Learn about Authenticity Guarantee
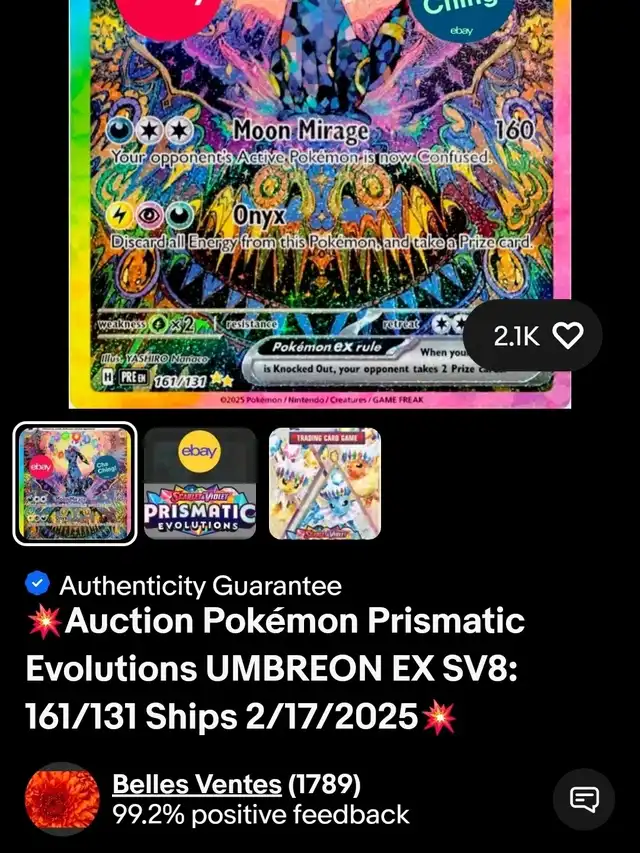The width and height of the screenshot is (640, 853). 200,586
